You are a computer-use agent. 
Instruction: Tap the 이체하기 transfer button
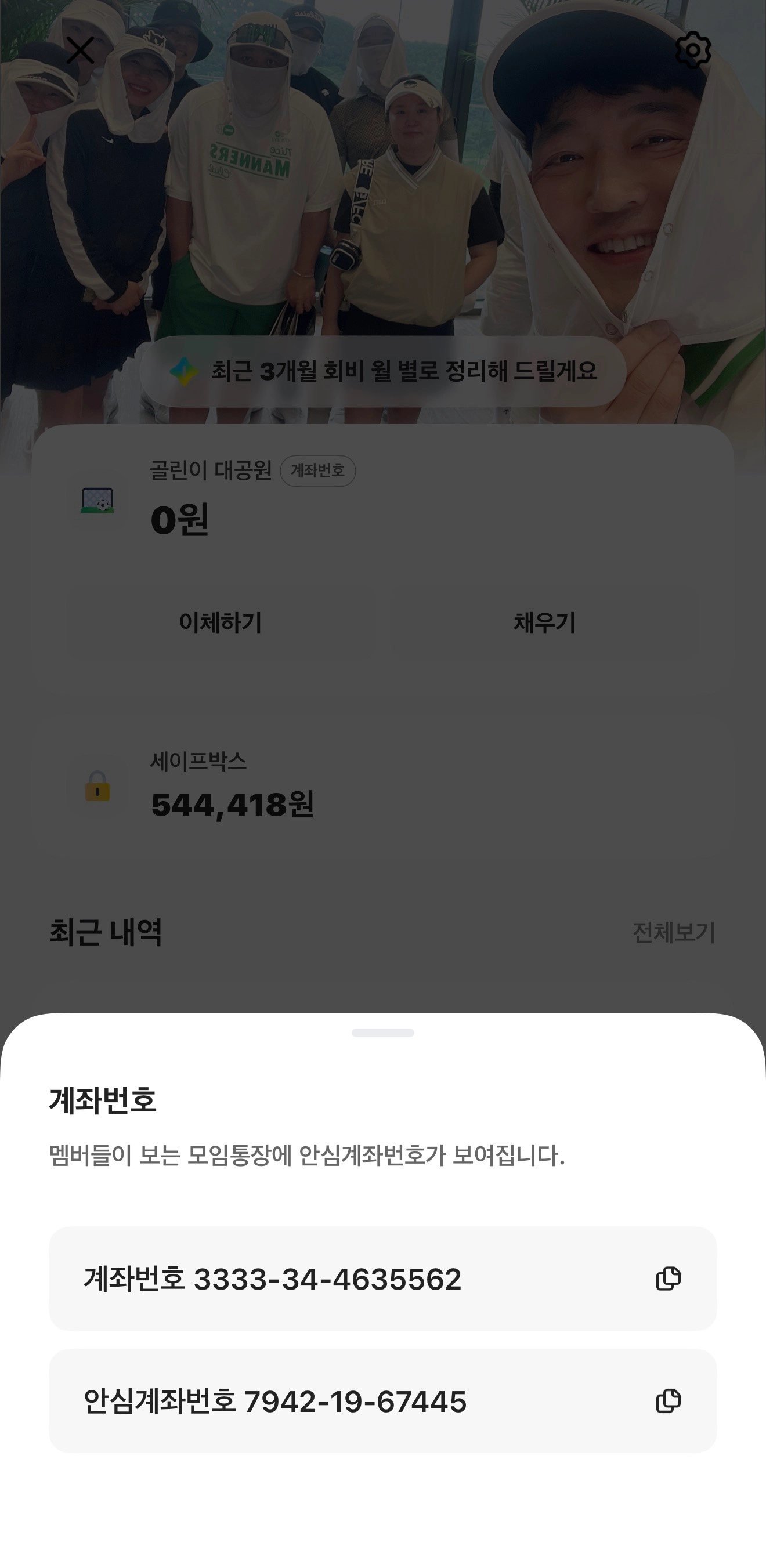pos(221,622)
